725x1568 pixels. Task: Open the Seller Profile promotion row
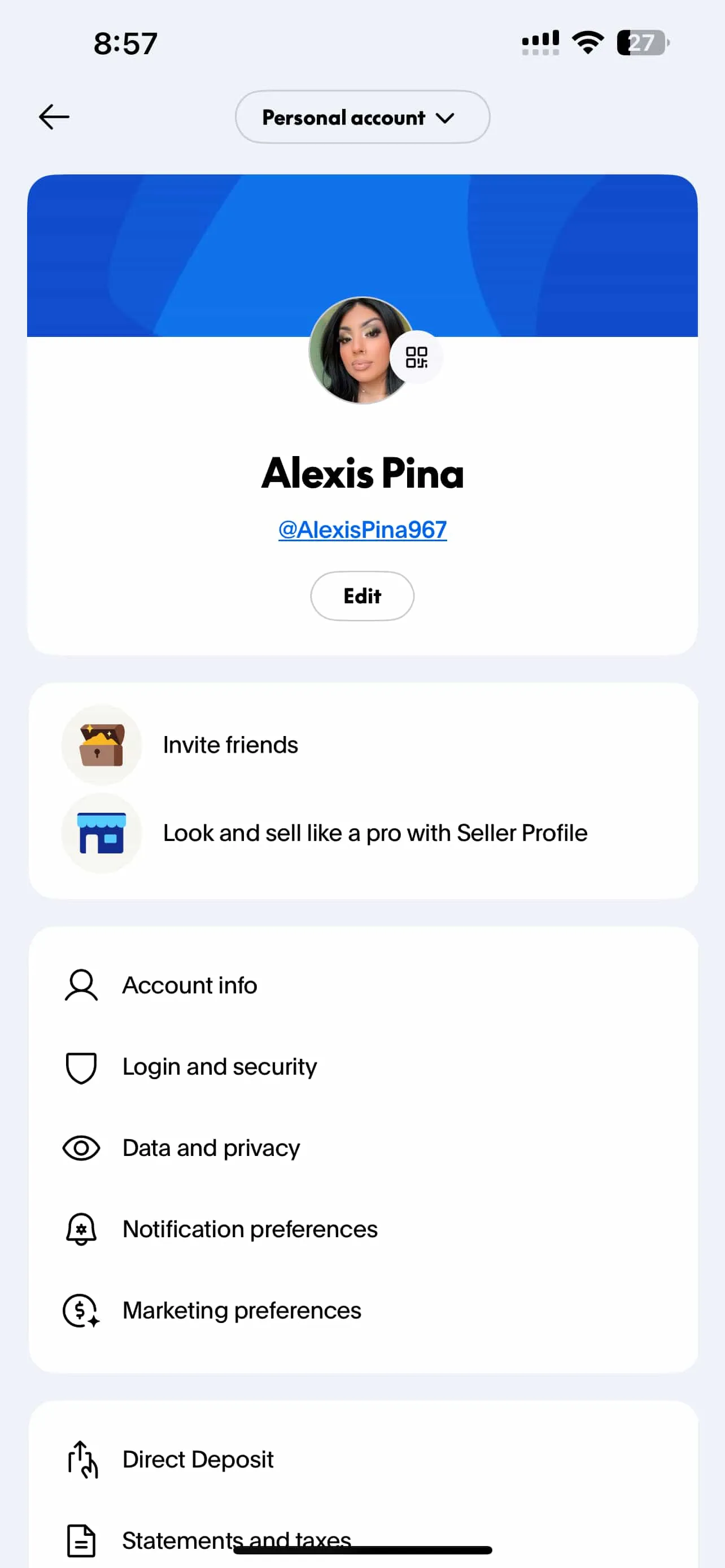374,833
